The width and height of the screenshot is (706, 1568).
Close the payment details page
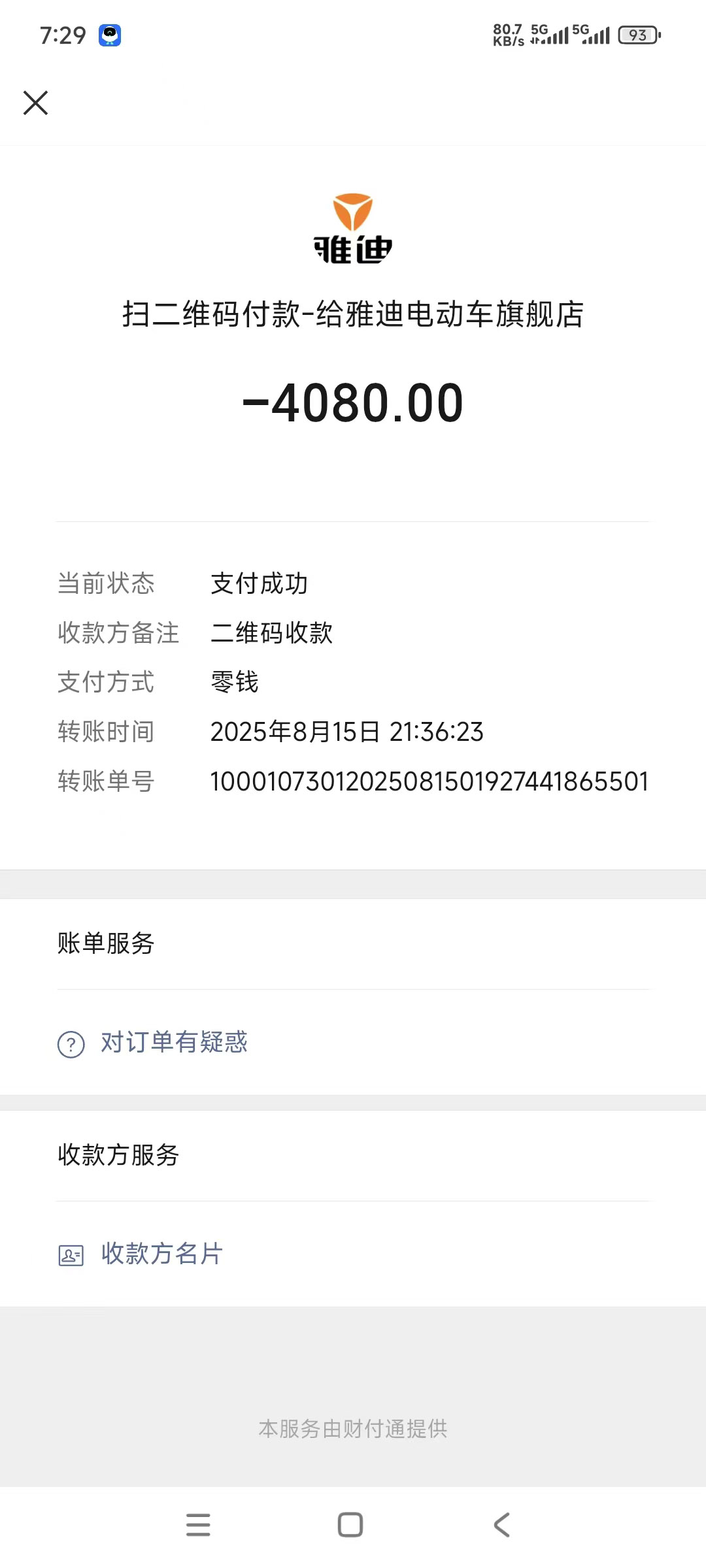[35, 103]
